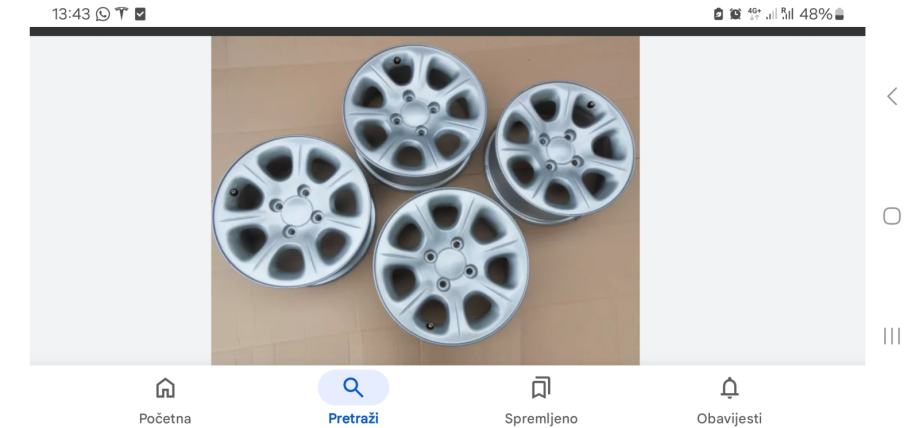Go to the Početna home tab
919x428 pixels.
[x=165, y=398]
